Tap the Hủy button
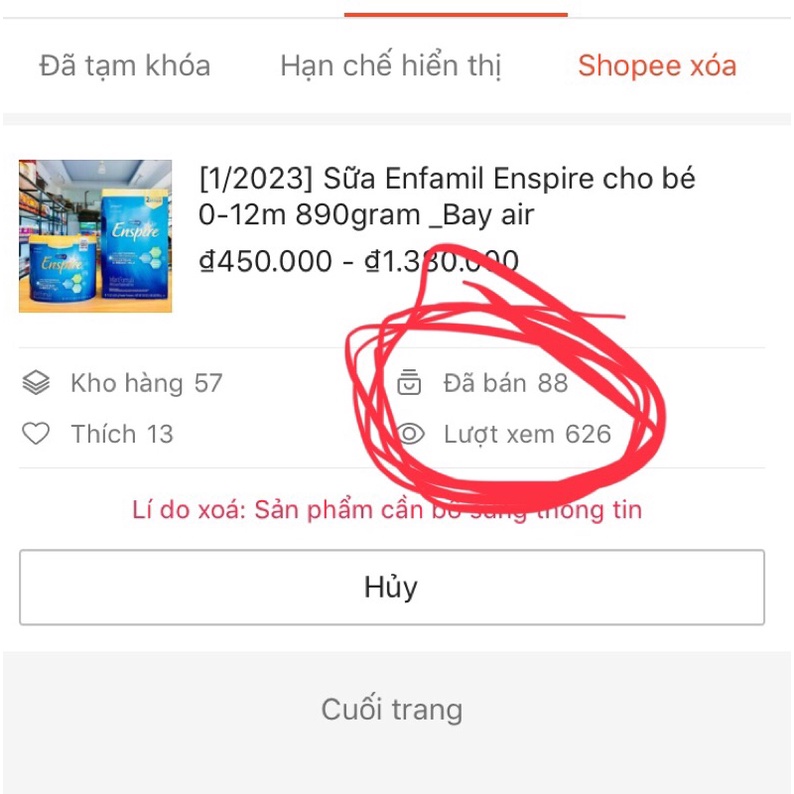The width and height of the screenshot is (794, 794). [391, 587]
